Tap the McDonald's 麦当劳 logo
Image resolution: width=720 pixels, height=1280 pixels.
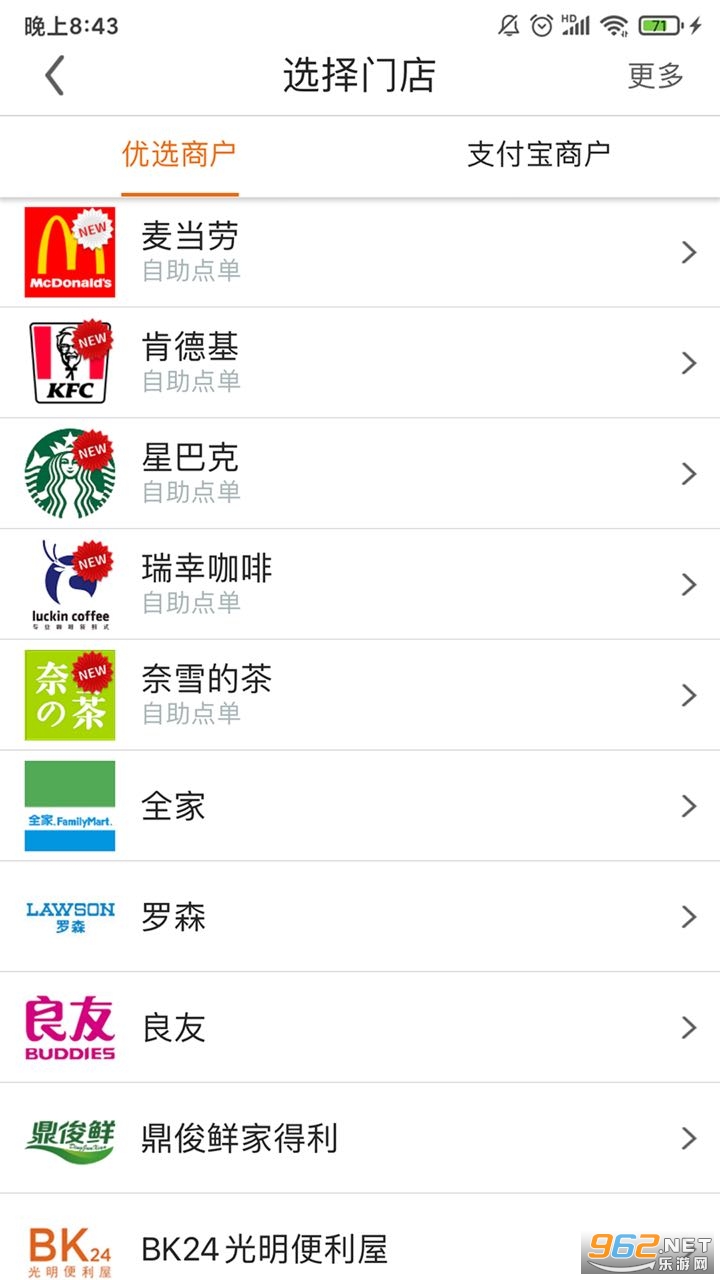tap(68, 252)
